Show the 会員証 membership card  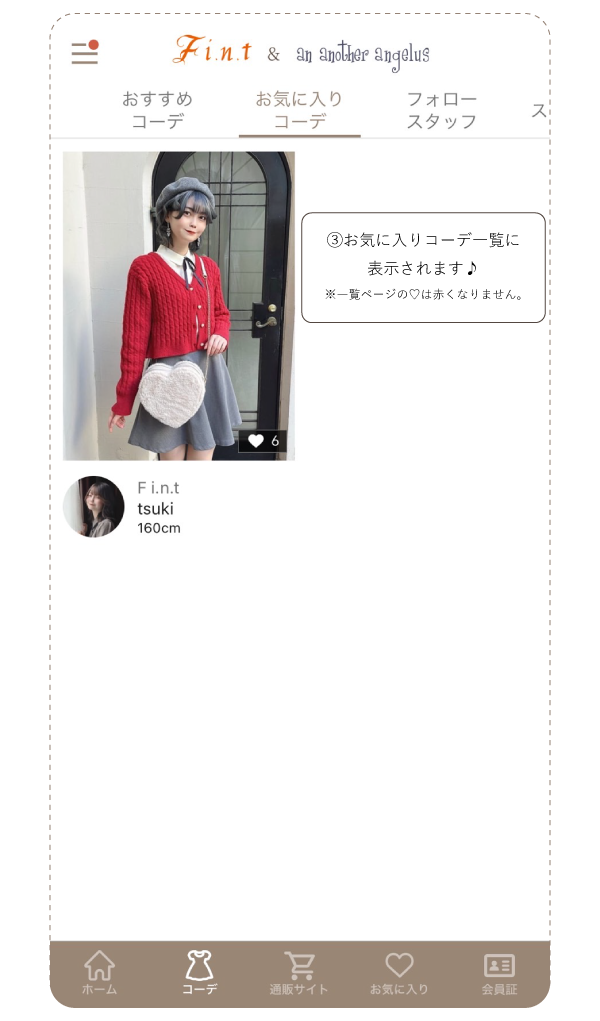pos(499,973)
